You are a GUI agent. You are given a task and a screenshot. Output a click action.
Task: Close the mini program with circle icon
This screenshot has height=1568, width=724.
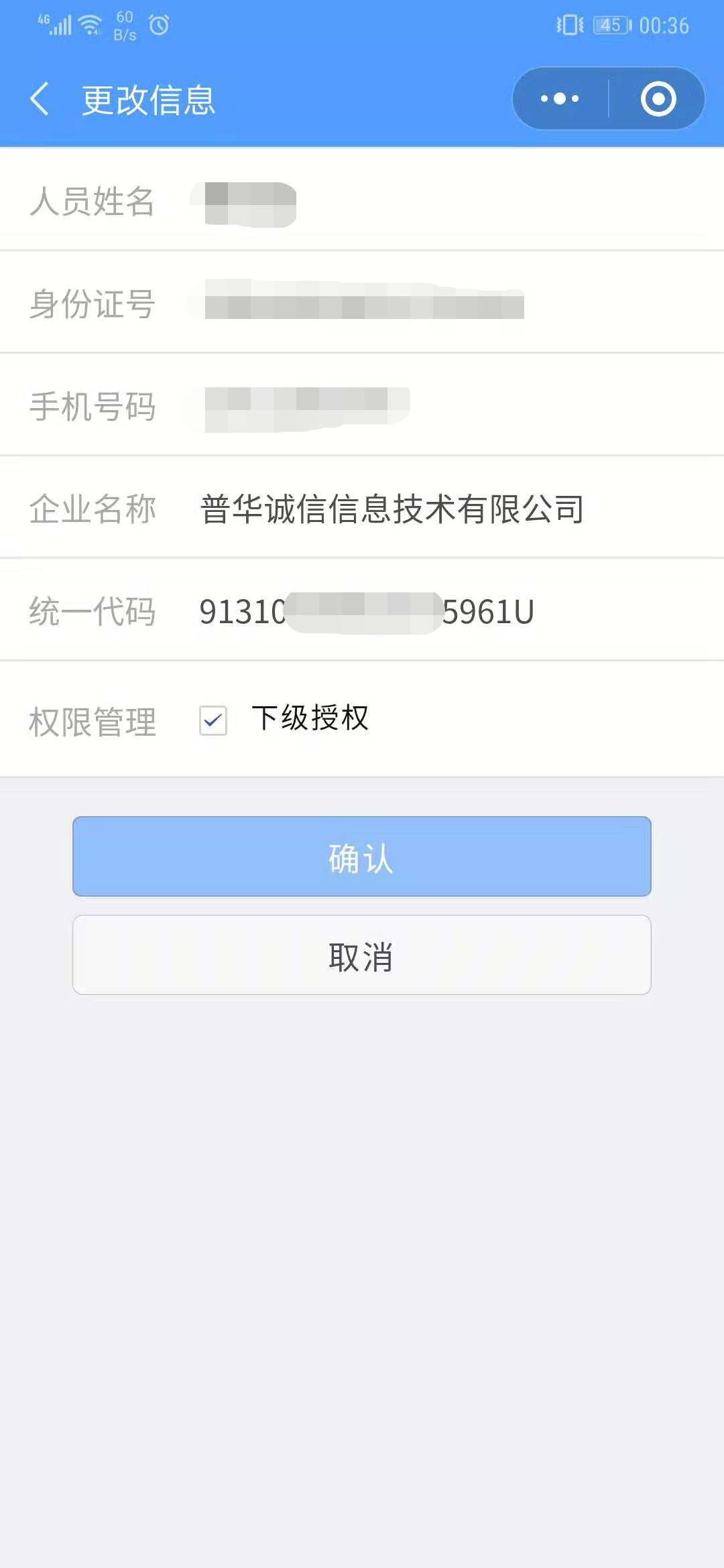(658, 99)
